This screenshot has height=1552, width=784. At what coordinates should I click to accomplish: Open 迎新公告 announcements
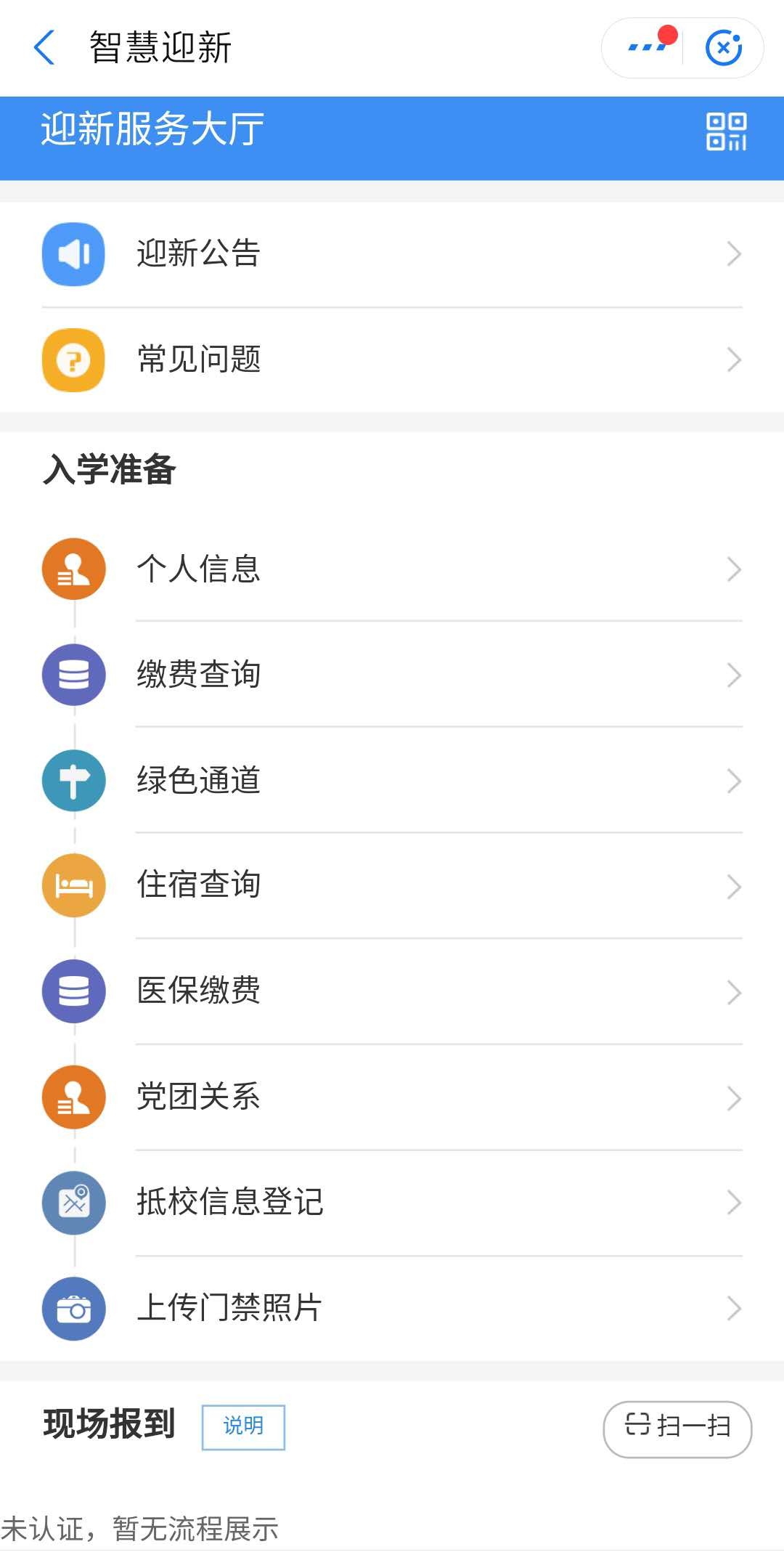[392, 254]
